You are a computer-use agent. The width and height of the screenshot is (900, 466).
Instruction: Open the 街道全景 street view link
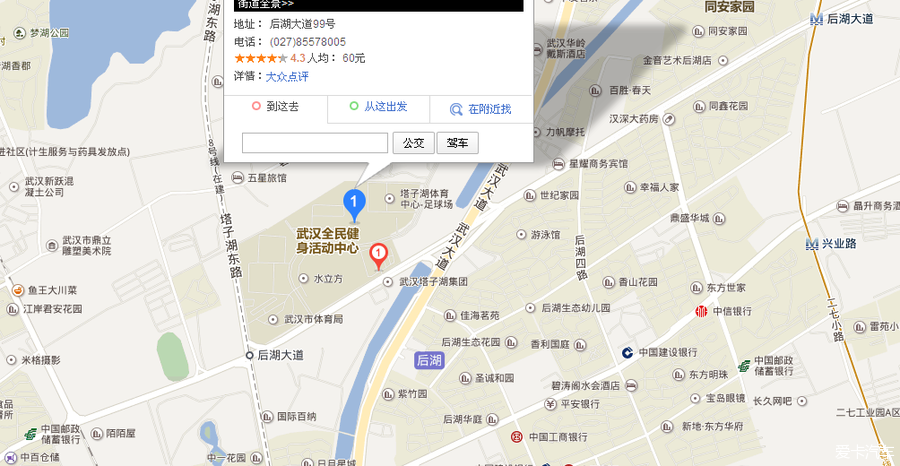click(265, 5)
